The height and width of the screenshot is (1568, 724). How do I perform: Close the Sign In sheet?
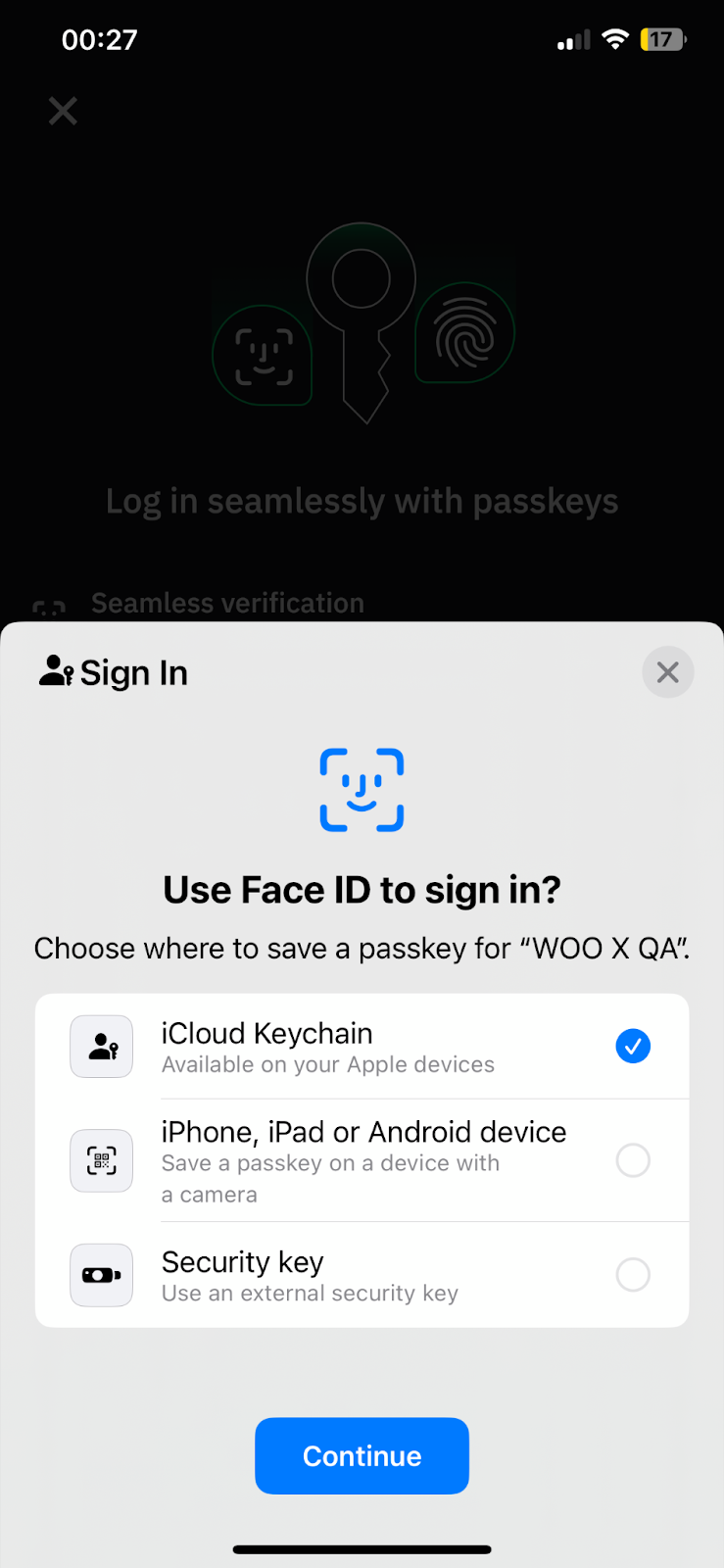[668, 672]
